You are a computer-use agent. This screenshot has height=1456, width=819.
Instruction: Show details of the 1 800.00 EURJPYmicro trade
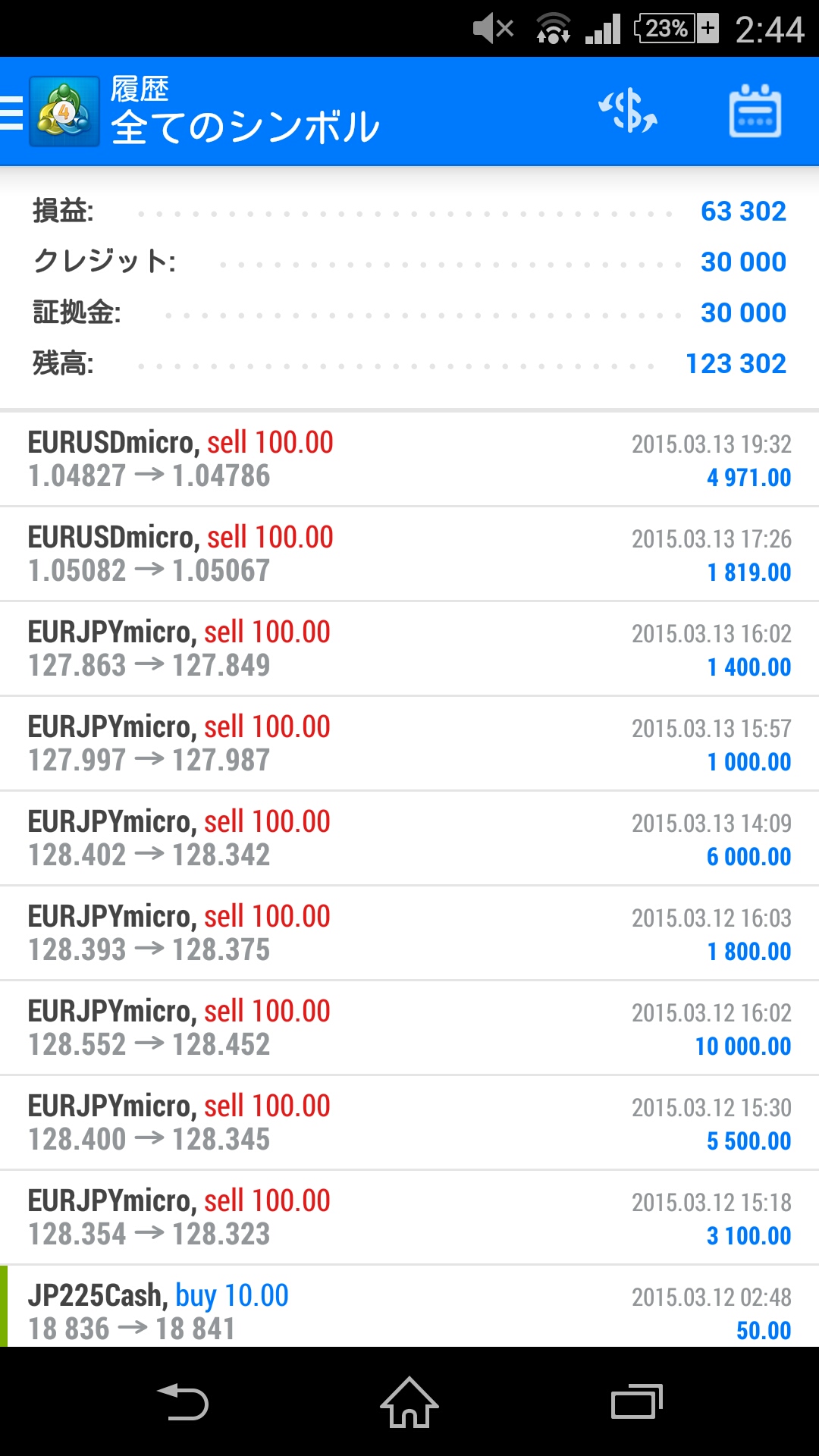(x=409, y=933)
